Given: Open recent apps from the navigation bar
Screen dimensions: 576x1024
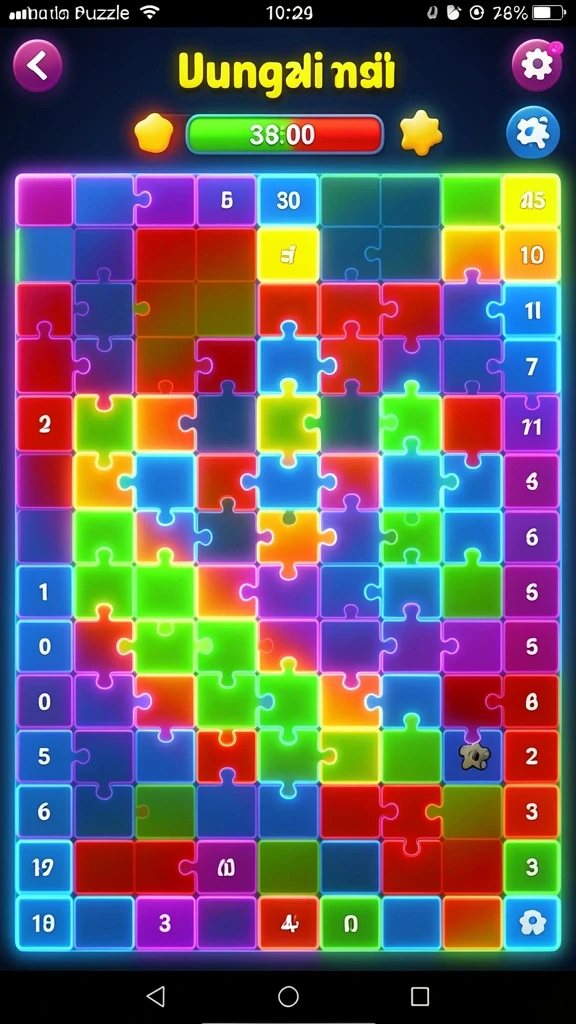Looking at the screenshot, I should click(419, 996).
